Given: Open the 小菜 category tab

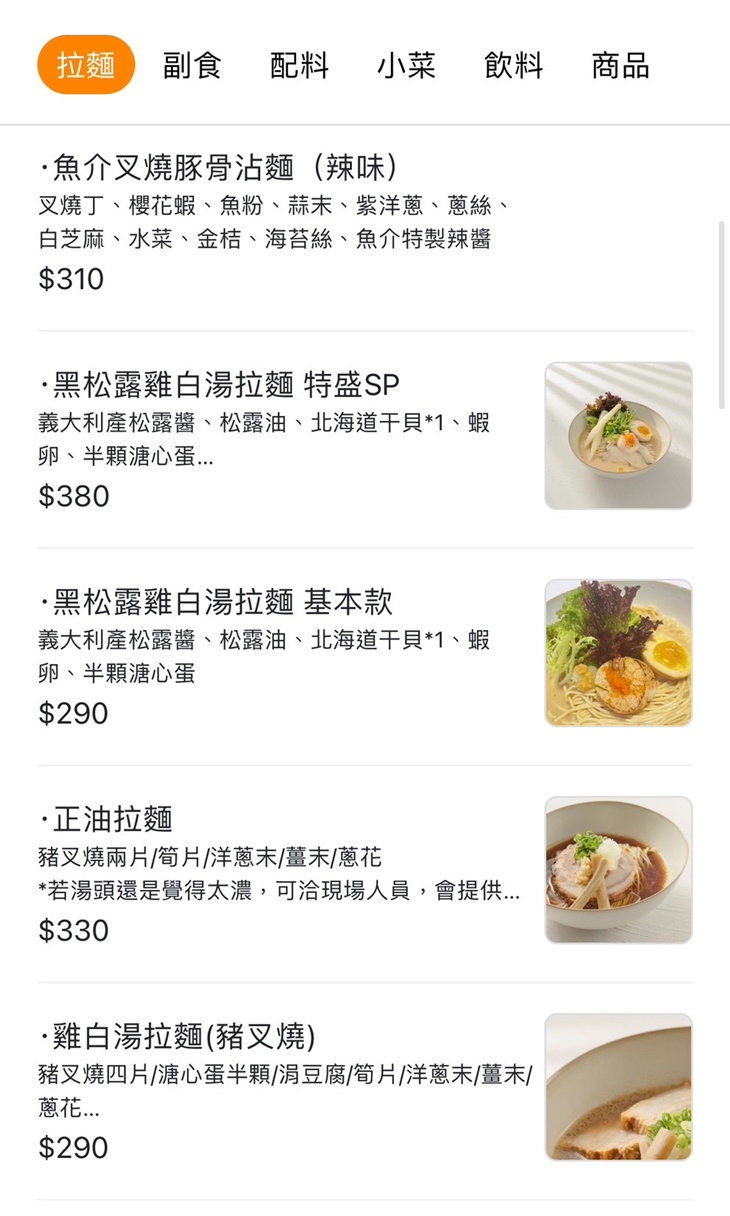Looking at the screenshot, I should (x=407, y=65).
